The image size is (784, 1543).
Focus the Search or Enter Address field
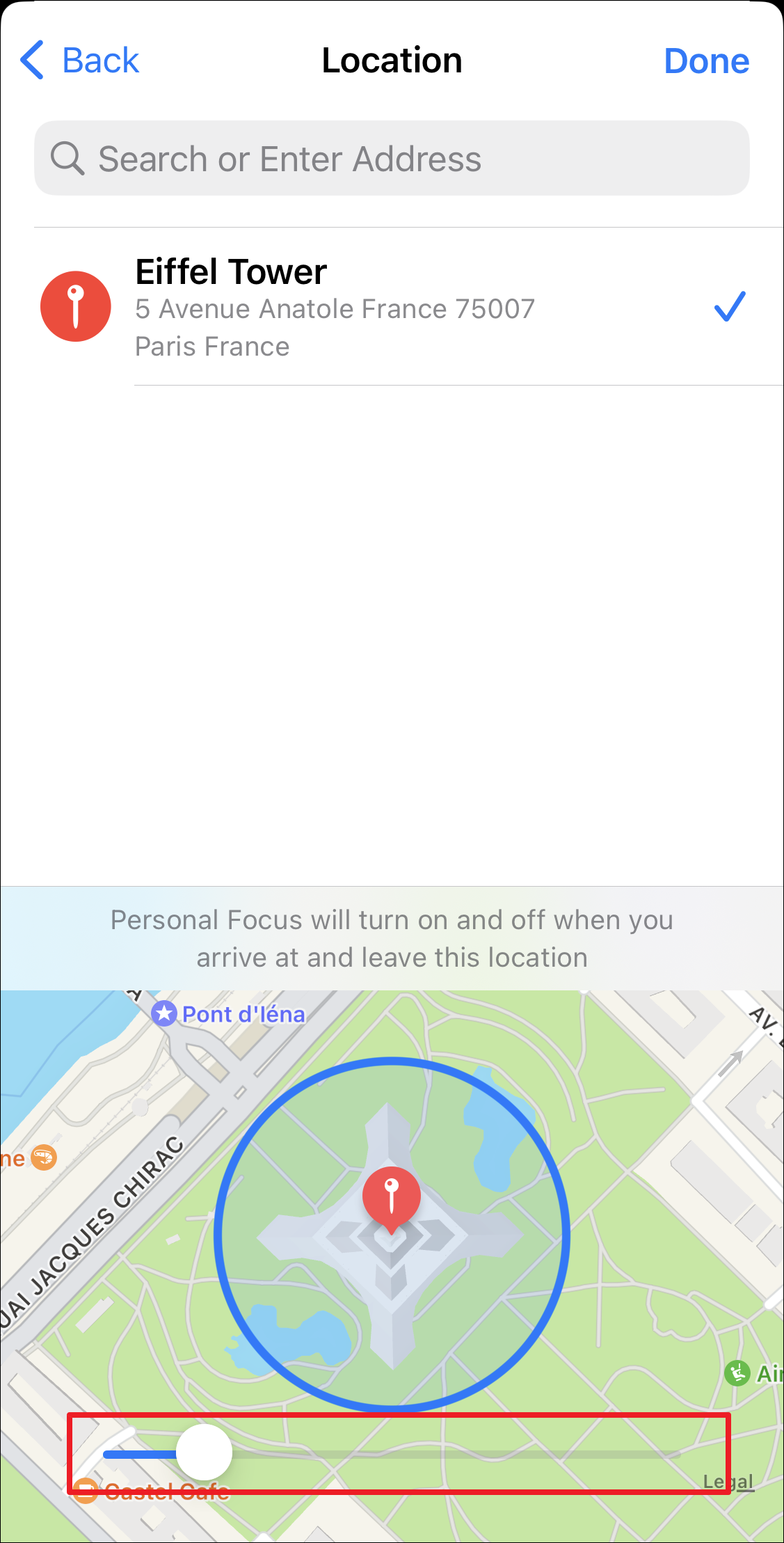coord(392,159)
